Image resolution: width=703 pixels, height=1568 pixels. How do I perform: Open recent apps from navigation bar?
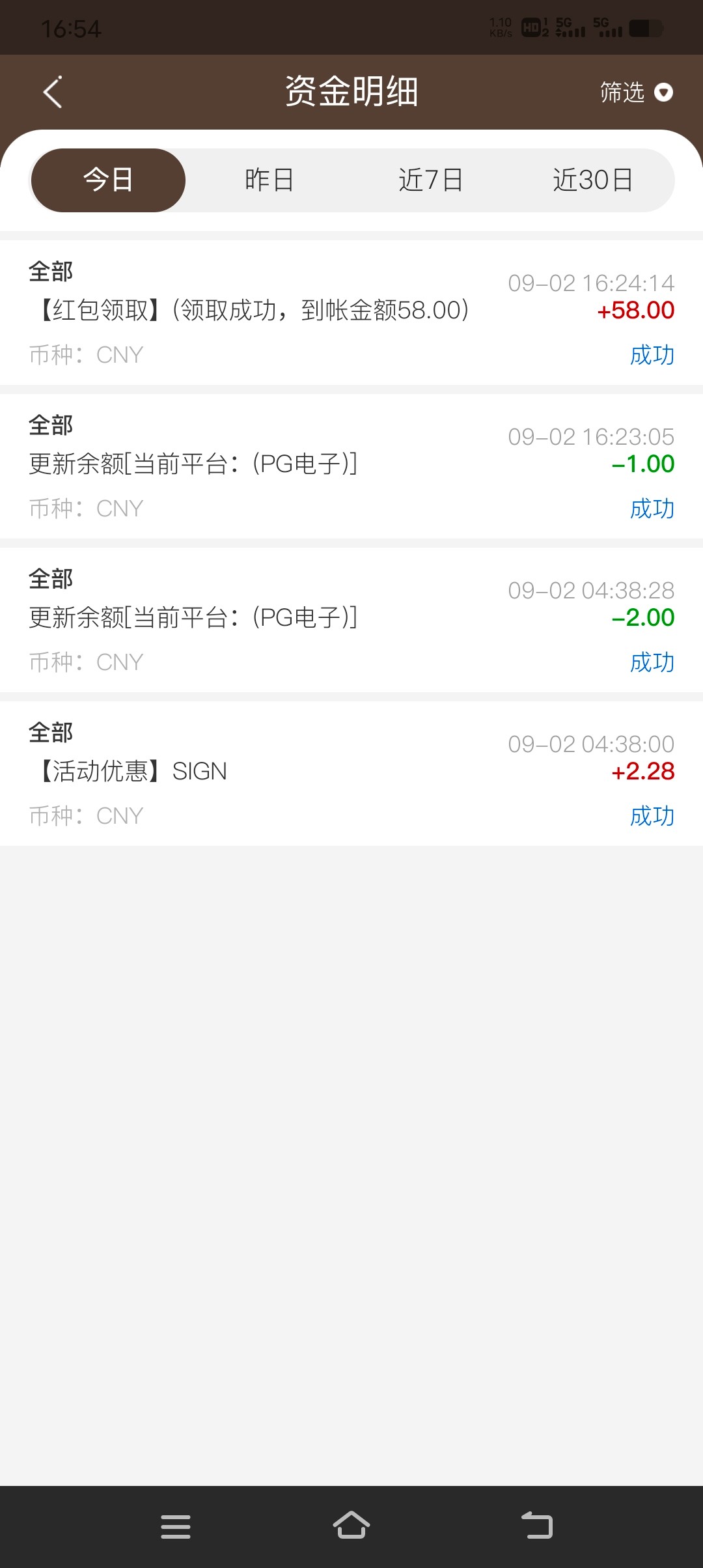176,1526
